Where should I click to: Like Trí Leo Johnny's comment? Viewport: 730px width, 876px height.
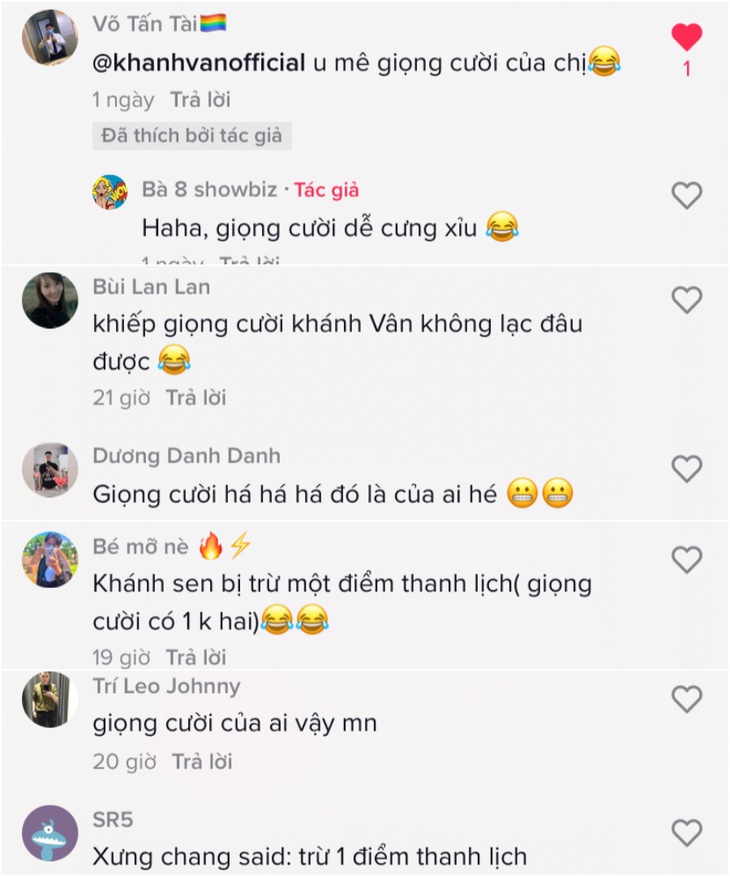686,699
